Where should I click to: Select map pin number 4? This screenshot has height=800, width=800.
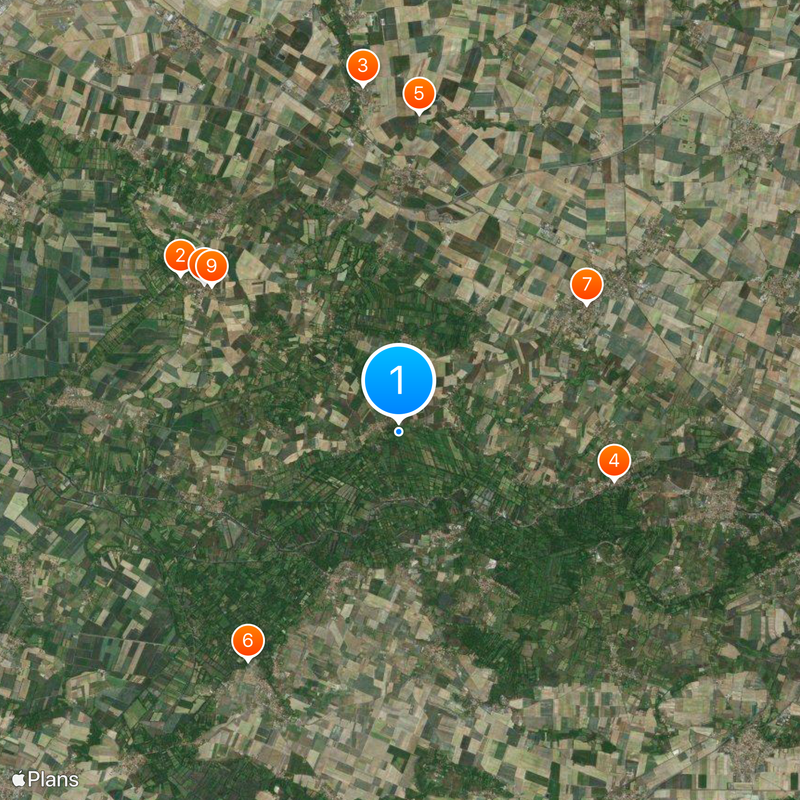pyautogui.click(x=614, y=461)
